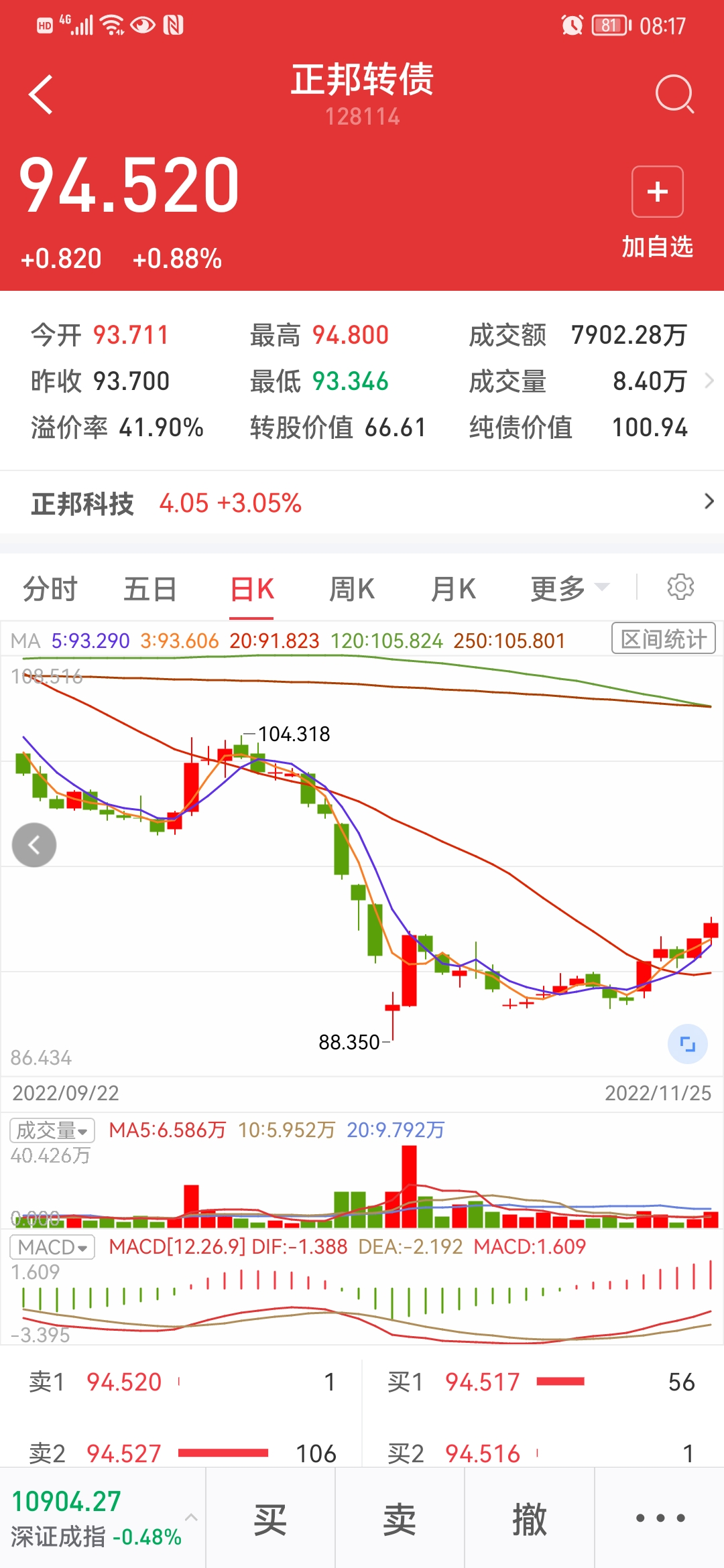Open the three-dot more menu

(660, 1518)
